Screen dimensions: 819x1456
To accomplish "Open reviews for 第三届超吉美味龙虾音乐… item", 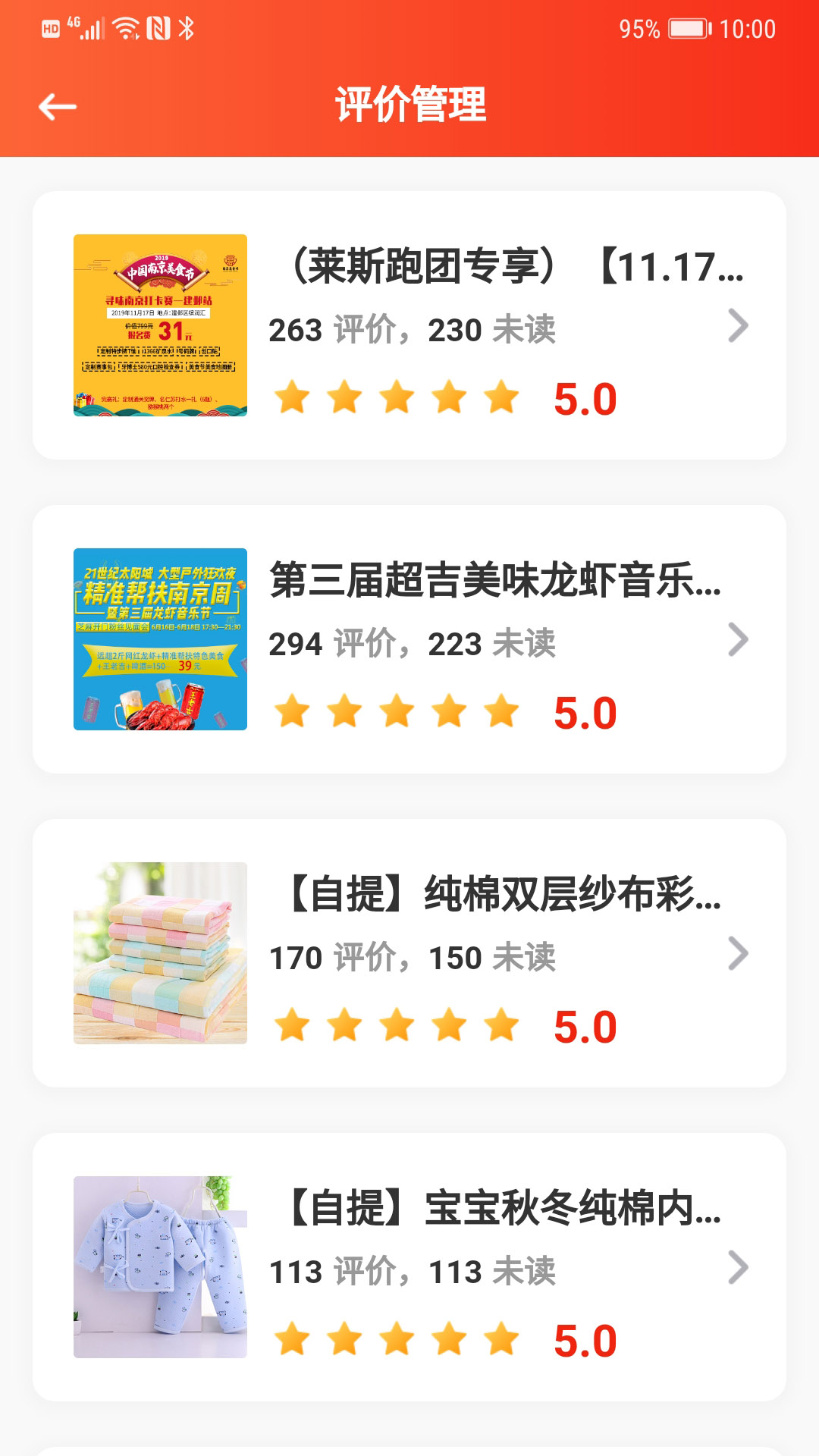I will [409, 639].
